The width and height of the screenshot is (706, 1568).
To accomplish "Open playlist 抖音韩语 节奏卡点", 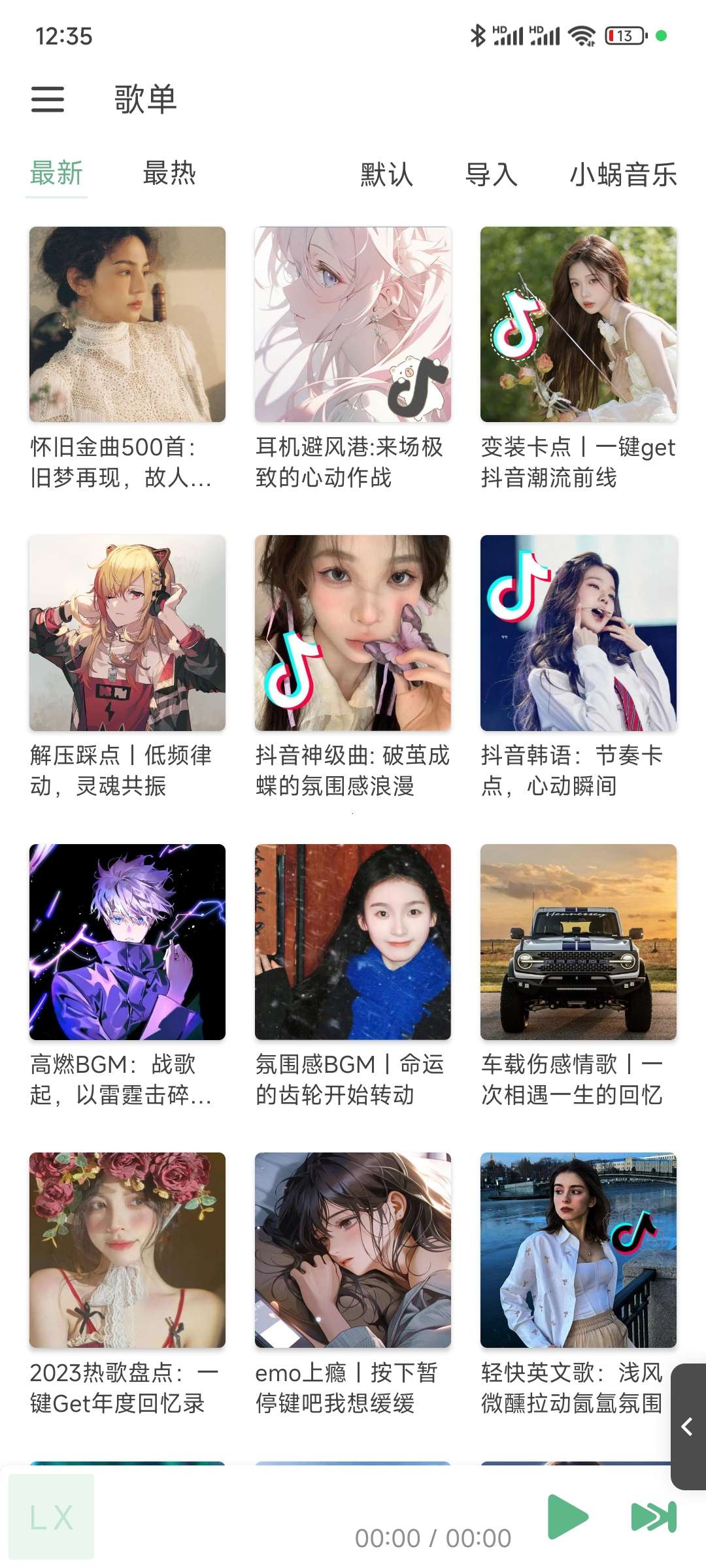I will pos(579,633).
